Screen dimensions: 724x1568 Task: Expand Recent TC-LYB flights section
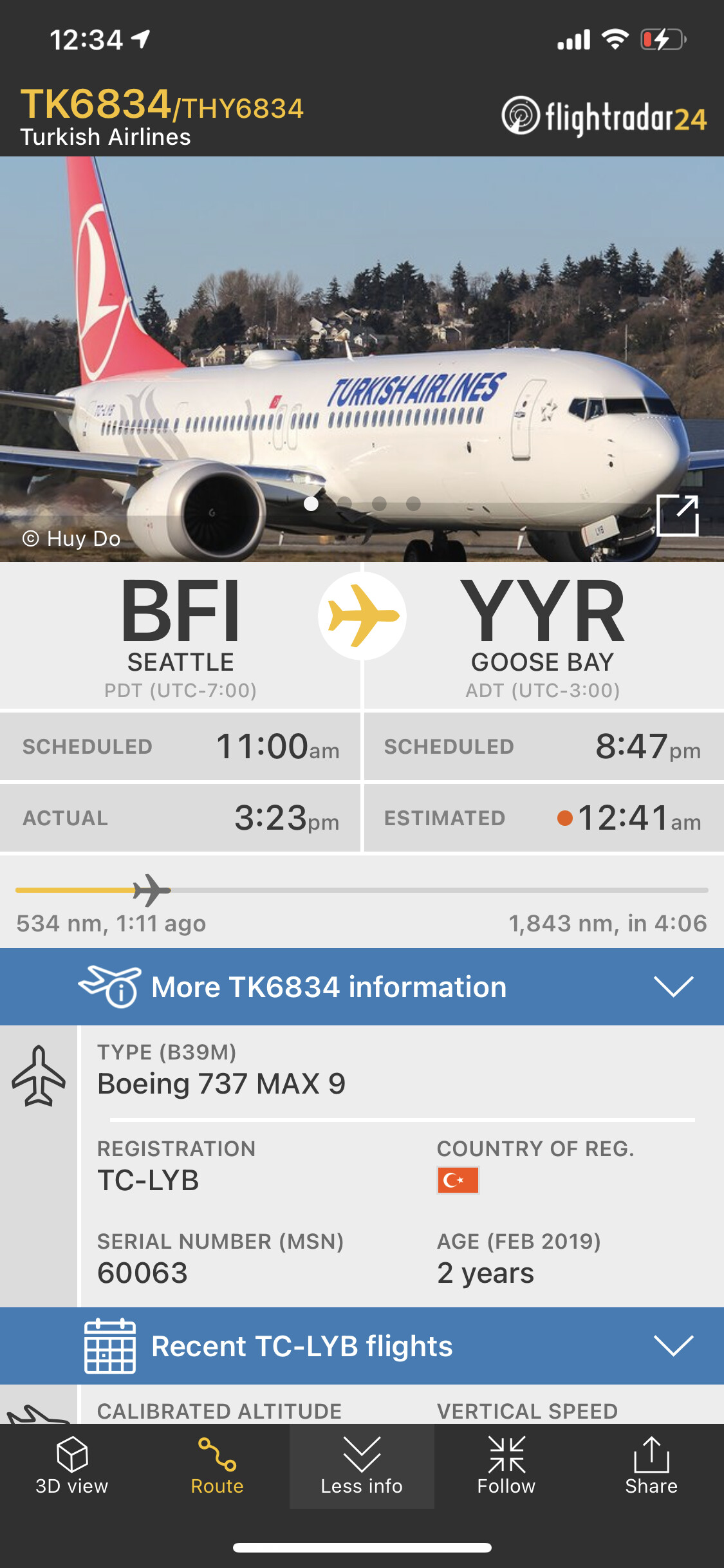(x=362, y=1346)
